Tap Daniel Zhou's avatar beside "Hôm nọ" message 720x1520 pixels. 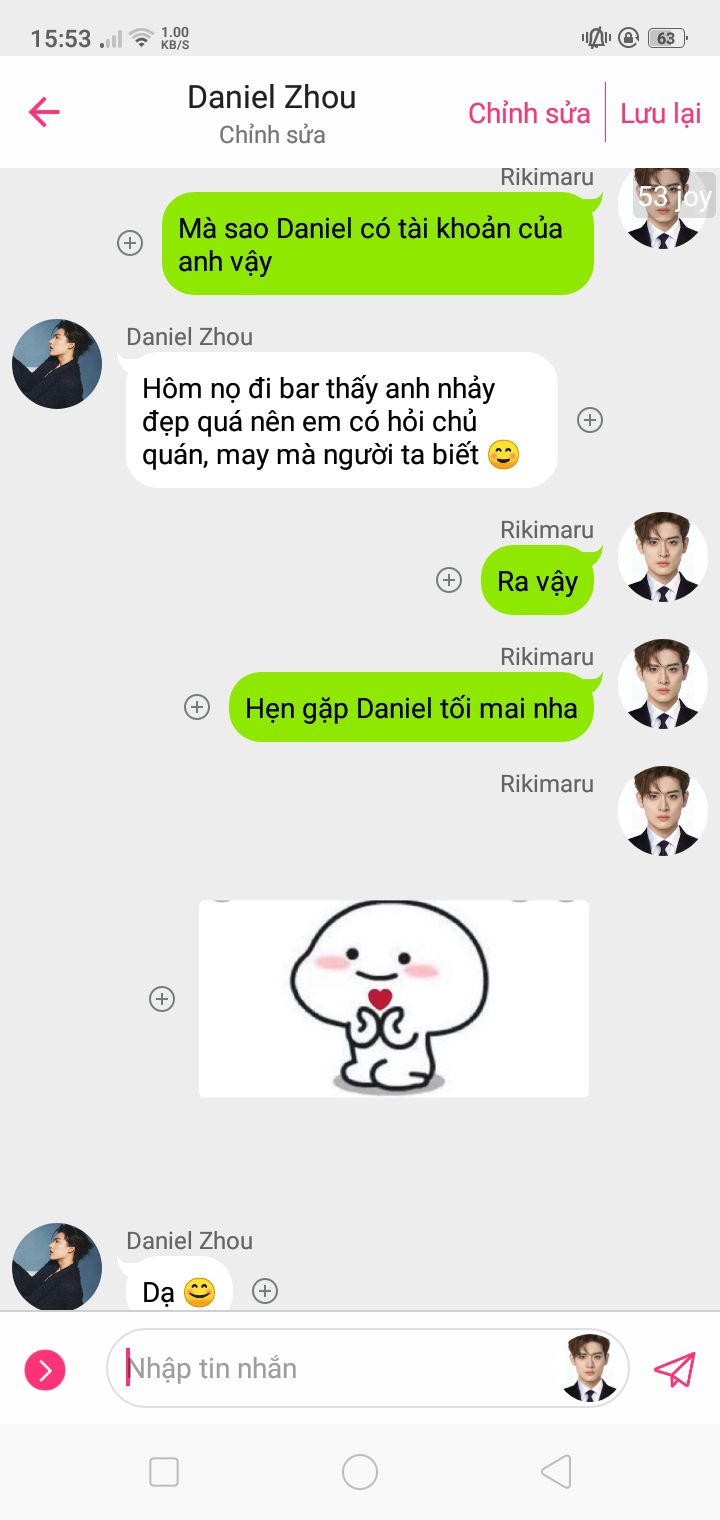click(57, 364)
